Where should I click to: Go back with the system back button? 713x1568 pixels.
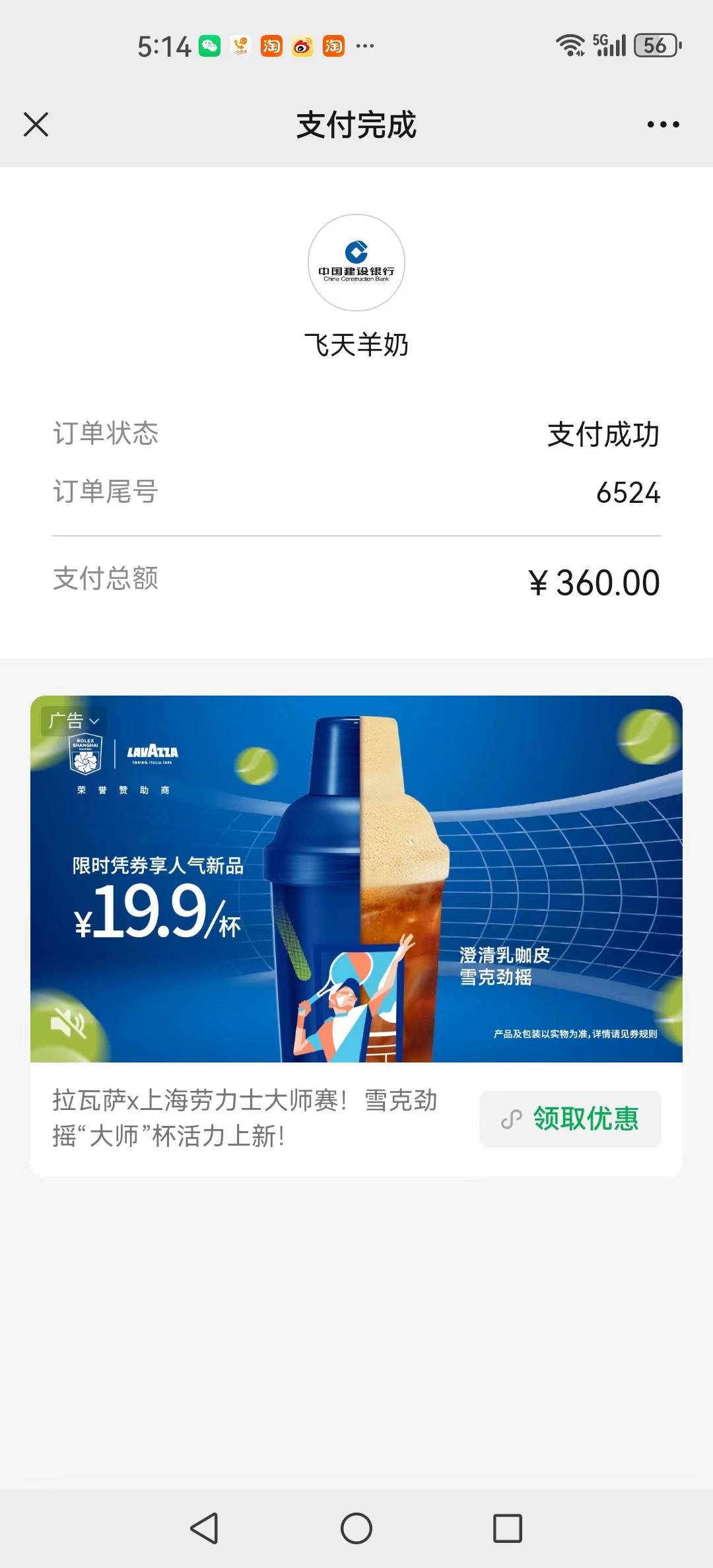point(204,1528)
